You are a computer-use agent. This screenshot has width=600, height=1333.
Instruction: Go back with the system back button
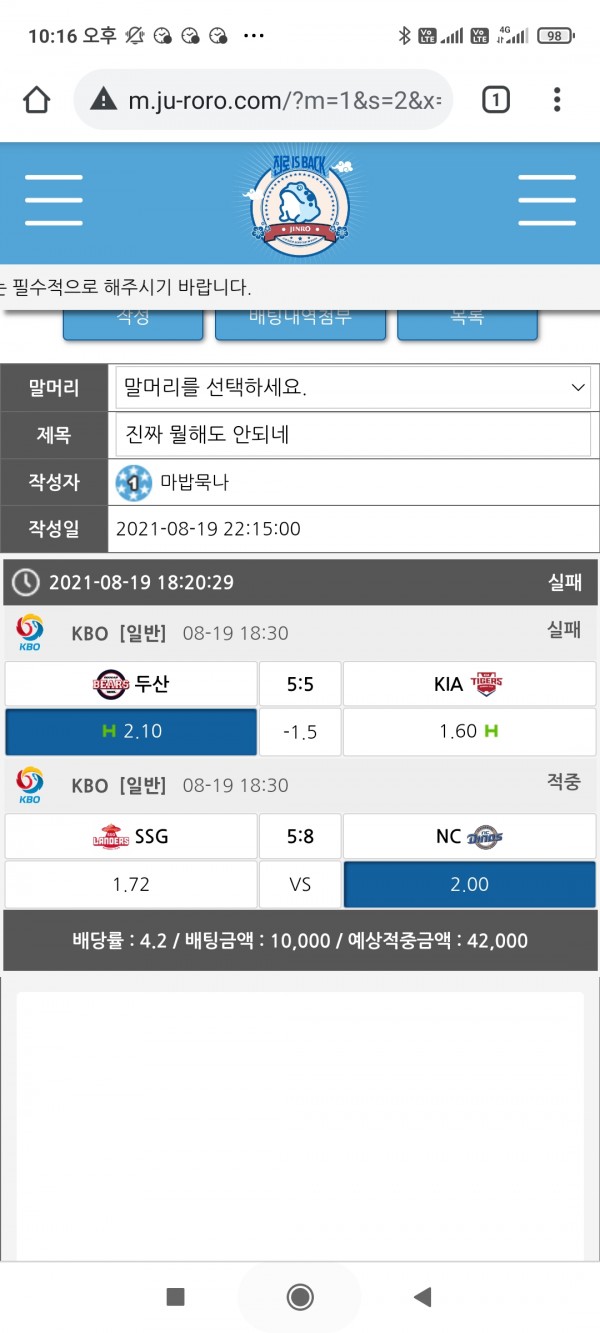point(423,1297)
